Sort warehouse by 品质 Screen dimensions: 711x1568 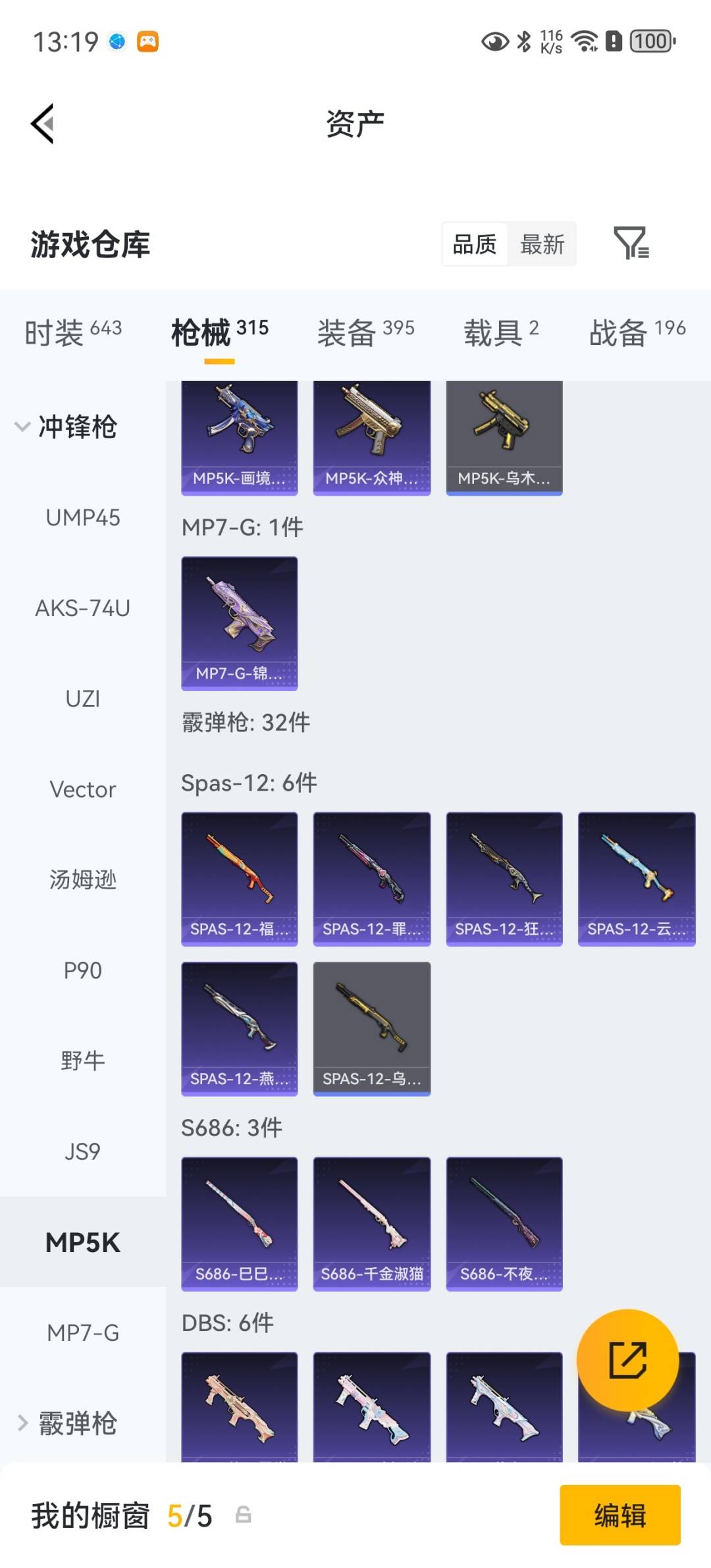[475, 245]
